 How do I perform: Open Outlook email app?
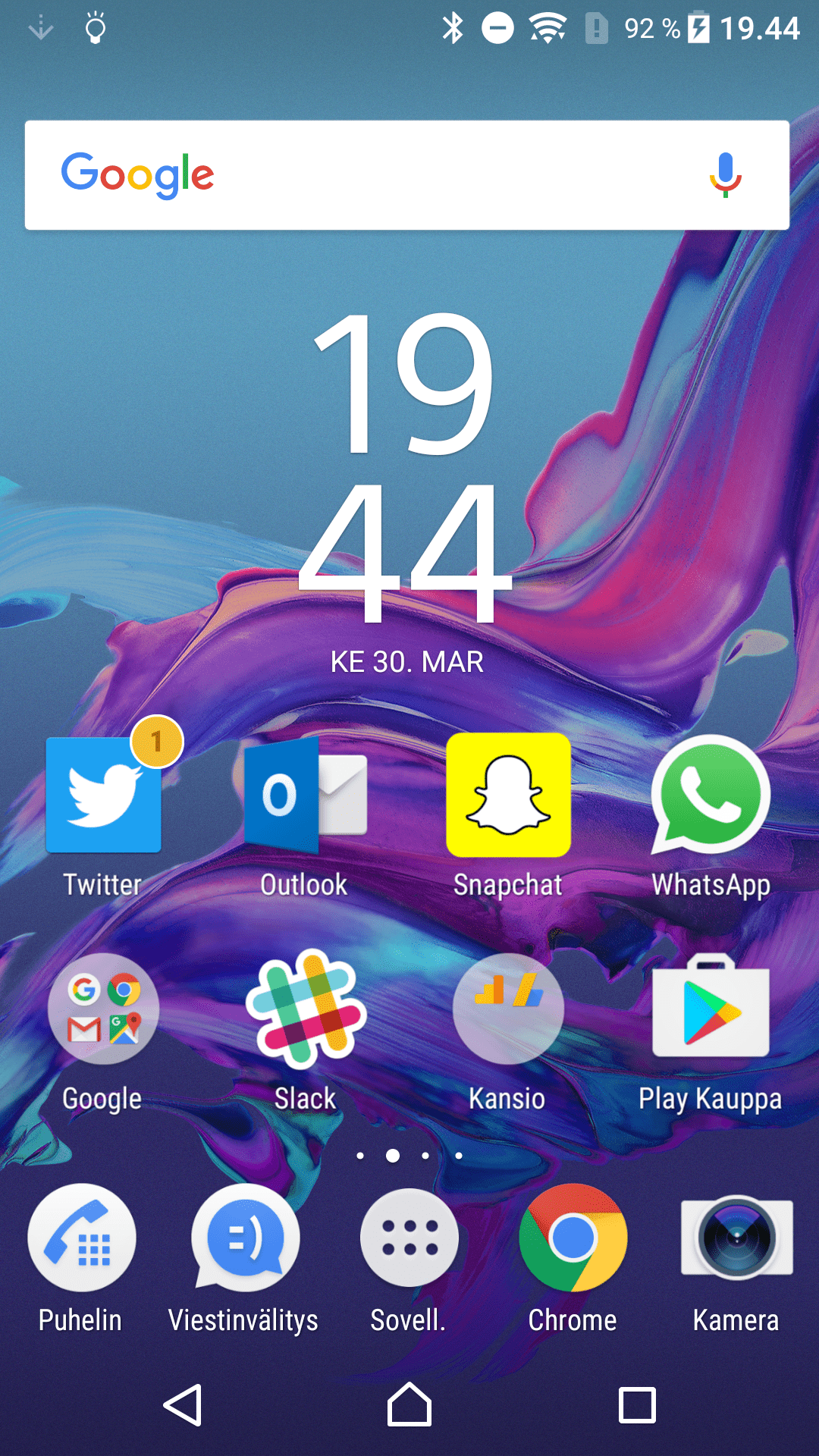[305, 796]
